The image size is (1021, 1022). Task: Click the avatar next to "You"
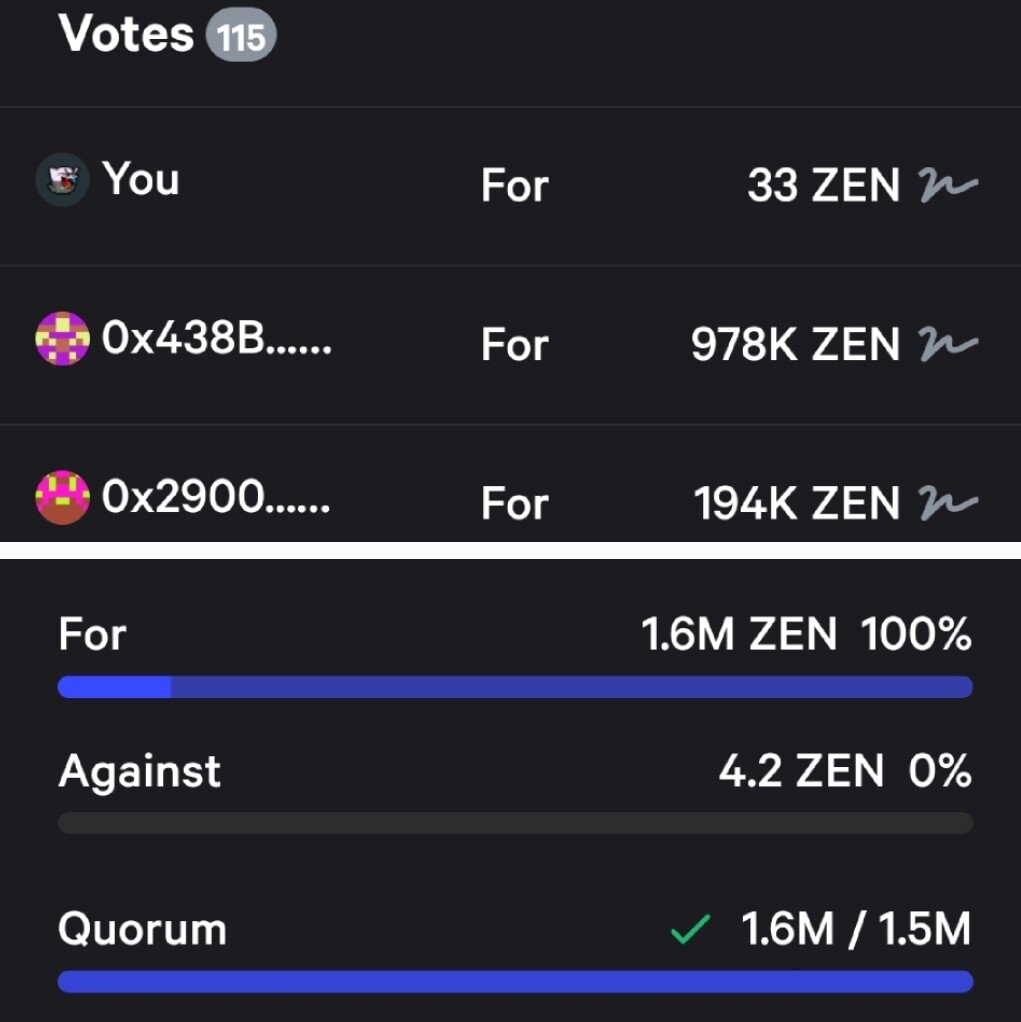[62, 181]
